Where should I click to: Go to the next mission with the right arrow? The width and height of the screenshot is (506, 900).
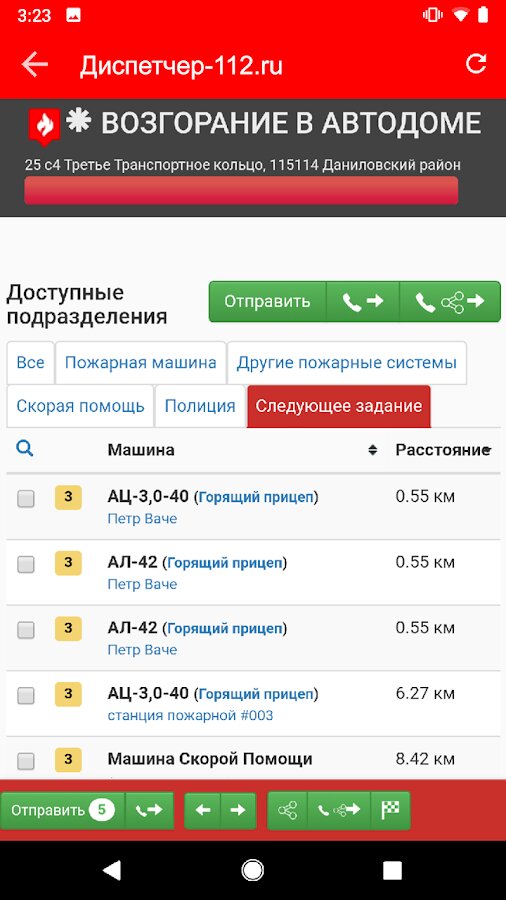238,810
